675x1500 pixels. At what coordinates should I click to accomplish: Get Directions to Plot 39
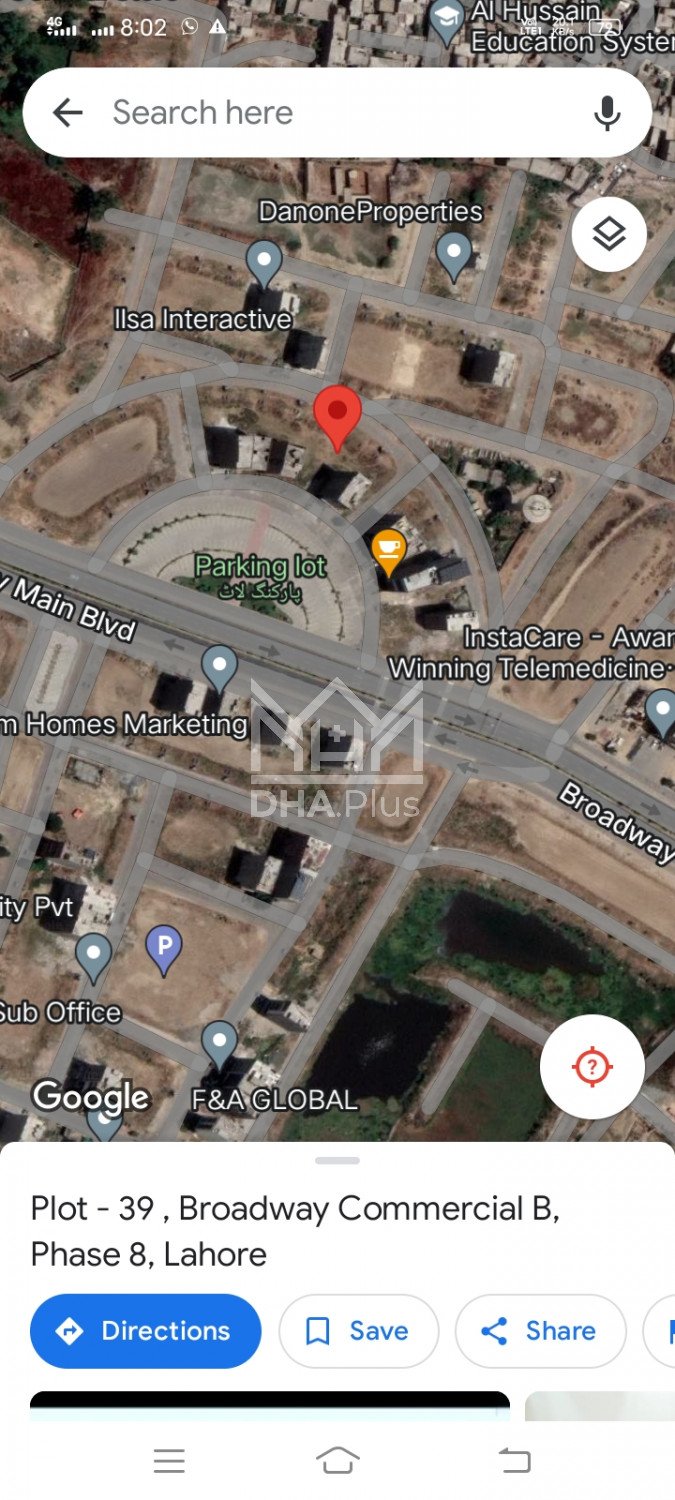146,1331
